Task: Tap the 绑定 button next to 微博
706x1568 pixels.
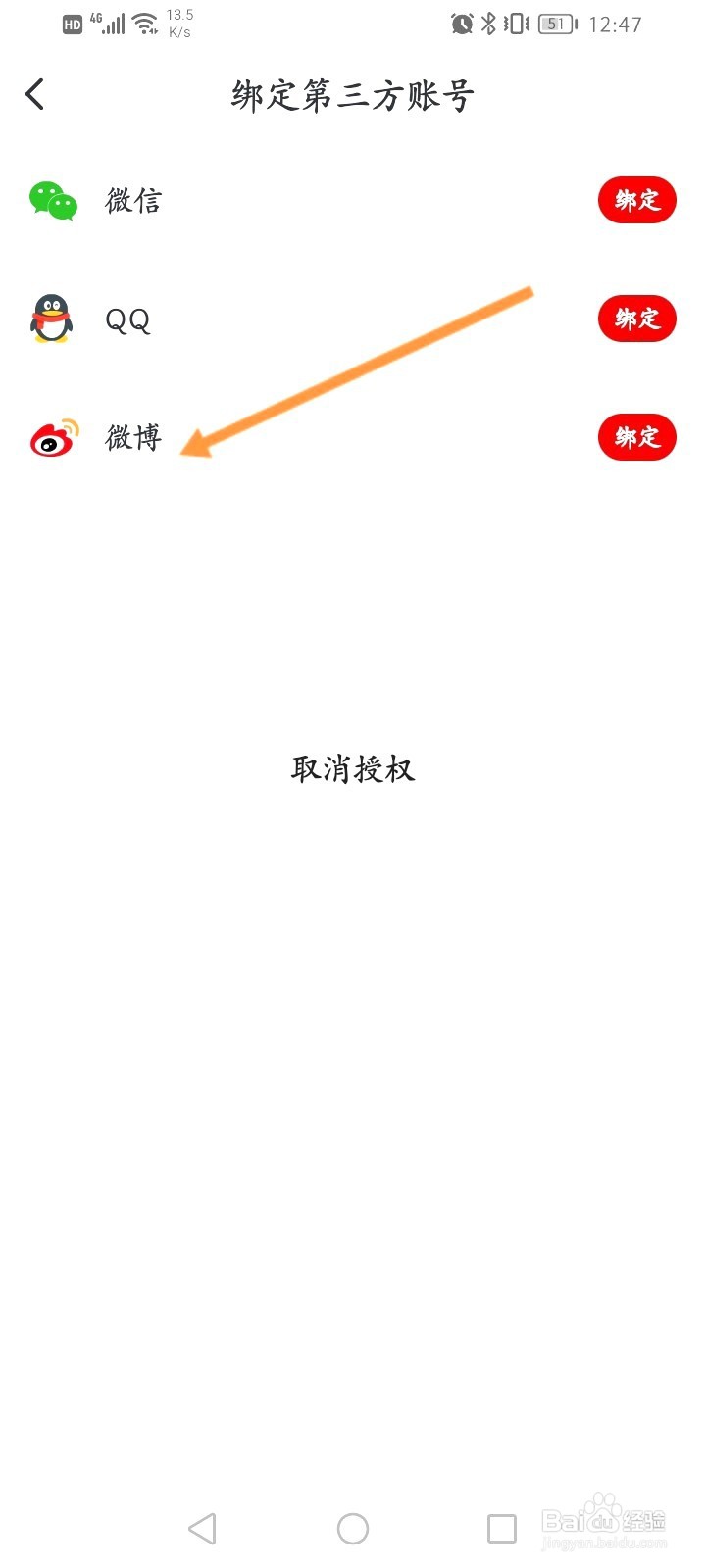Action: point(636,438)
